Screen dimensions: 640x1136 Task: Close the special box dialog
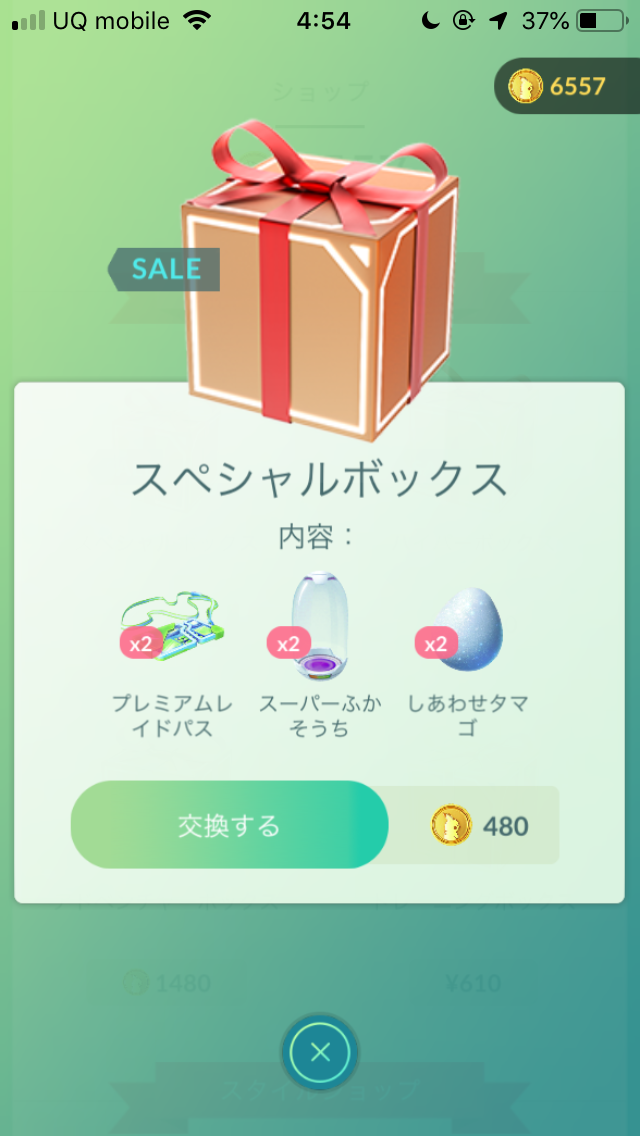[320, 1052]
